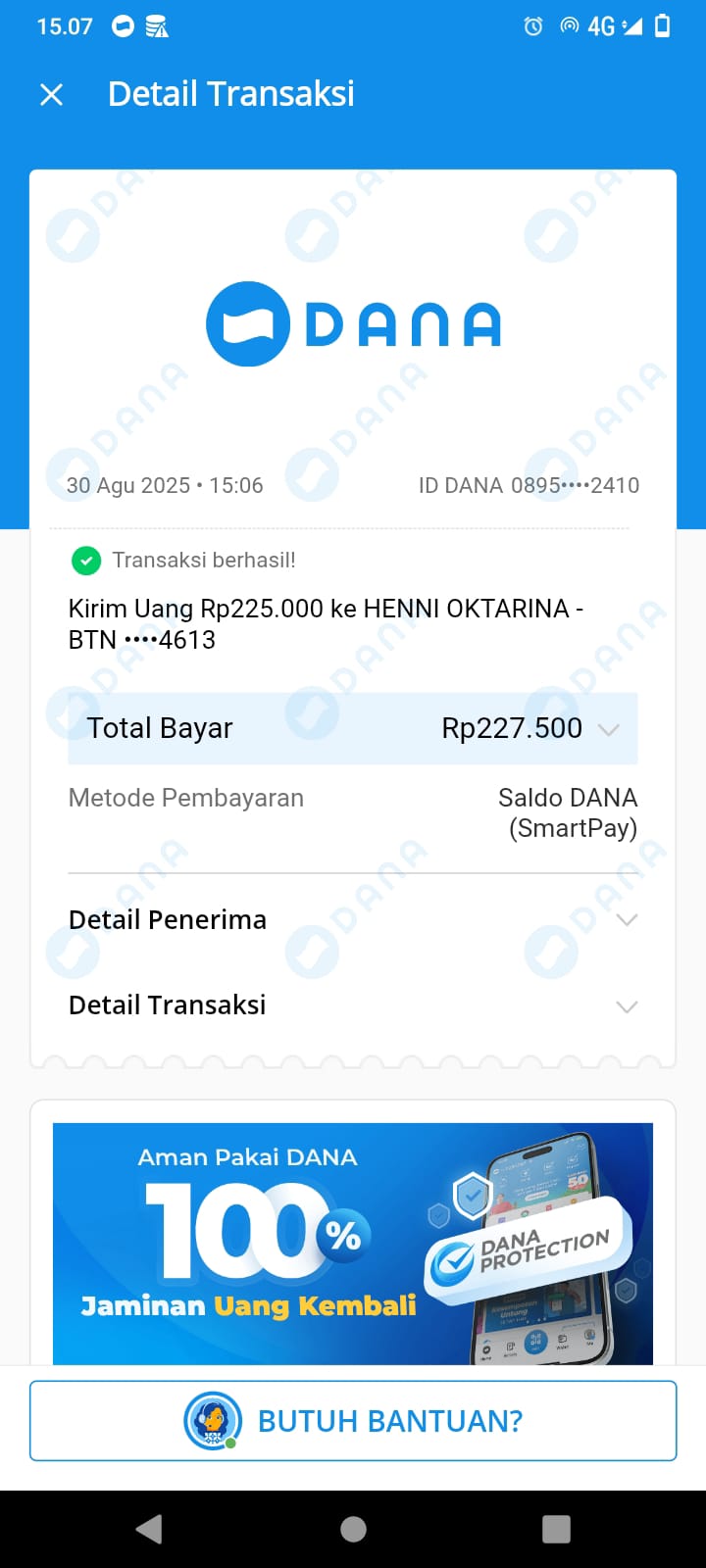Expand the Detail Penerima section
706x1568 pixels.
[627, 920]
